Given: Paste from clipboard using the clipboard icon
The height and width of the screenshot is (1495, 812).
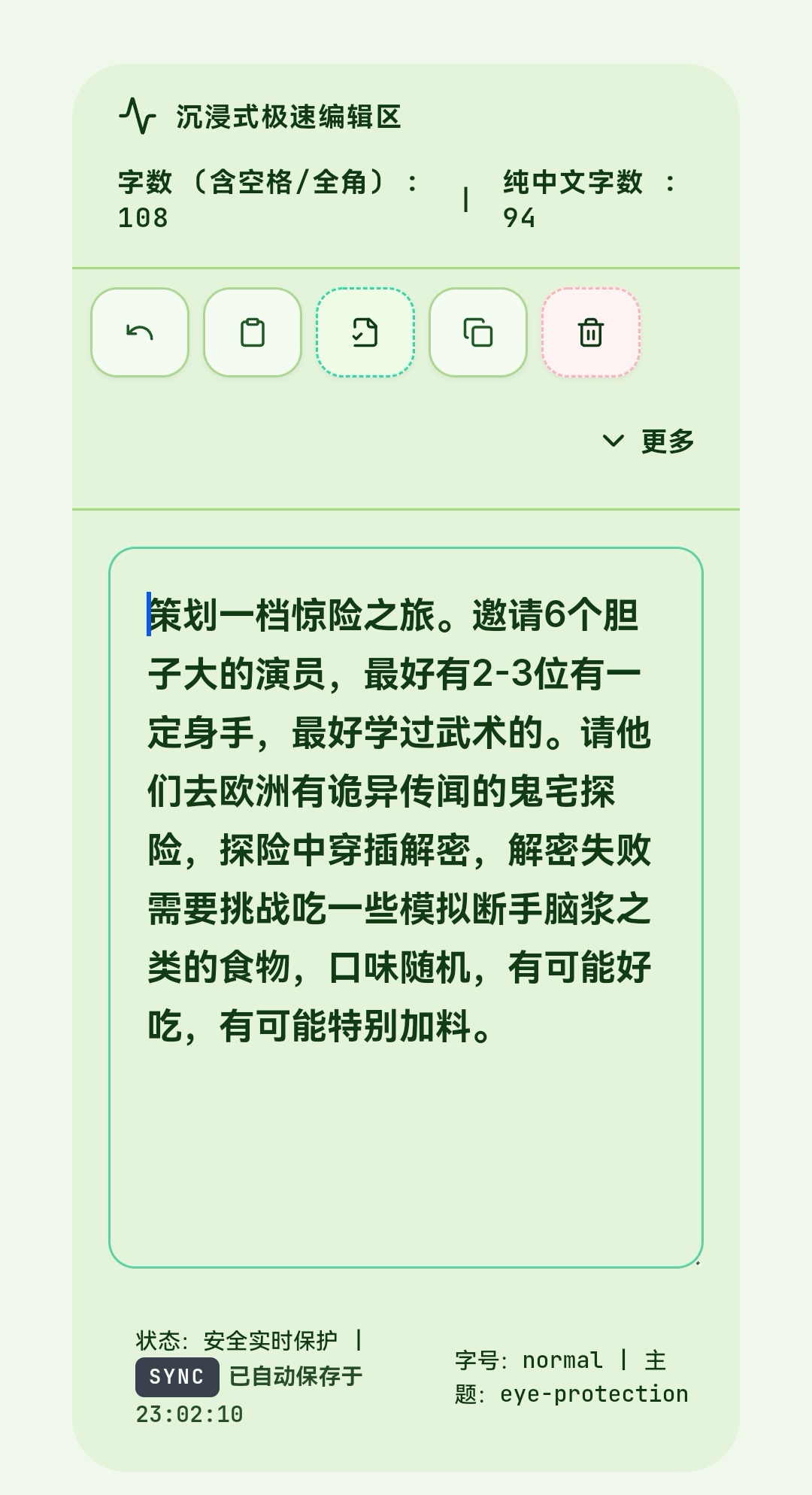Looking at the screenshot, I should (x=253, y=332).
